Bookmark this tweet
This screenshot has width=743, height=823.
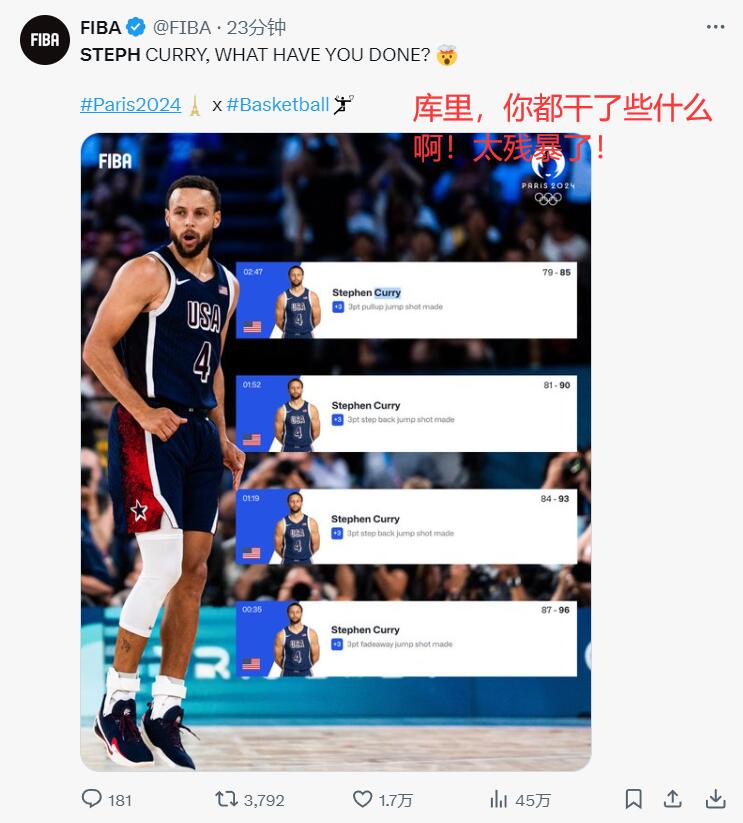pyautogui.click(x=633, y=799)
